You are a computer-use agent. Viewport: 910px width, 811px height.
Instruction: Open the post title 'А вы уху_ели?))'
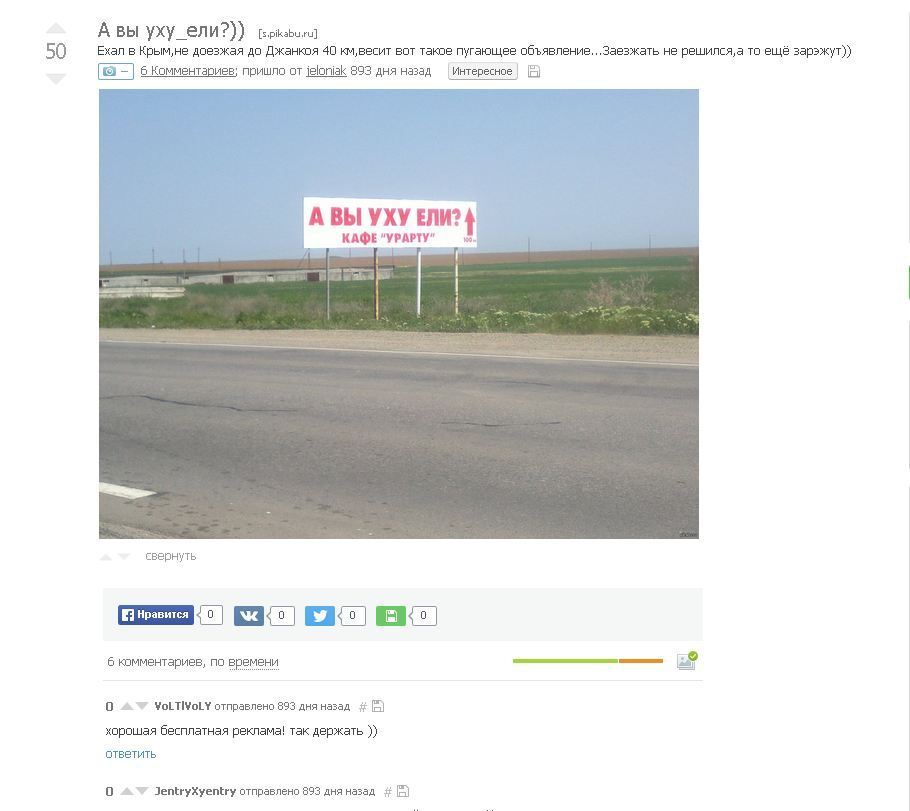(x=171, y=30)
